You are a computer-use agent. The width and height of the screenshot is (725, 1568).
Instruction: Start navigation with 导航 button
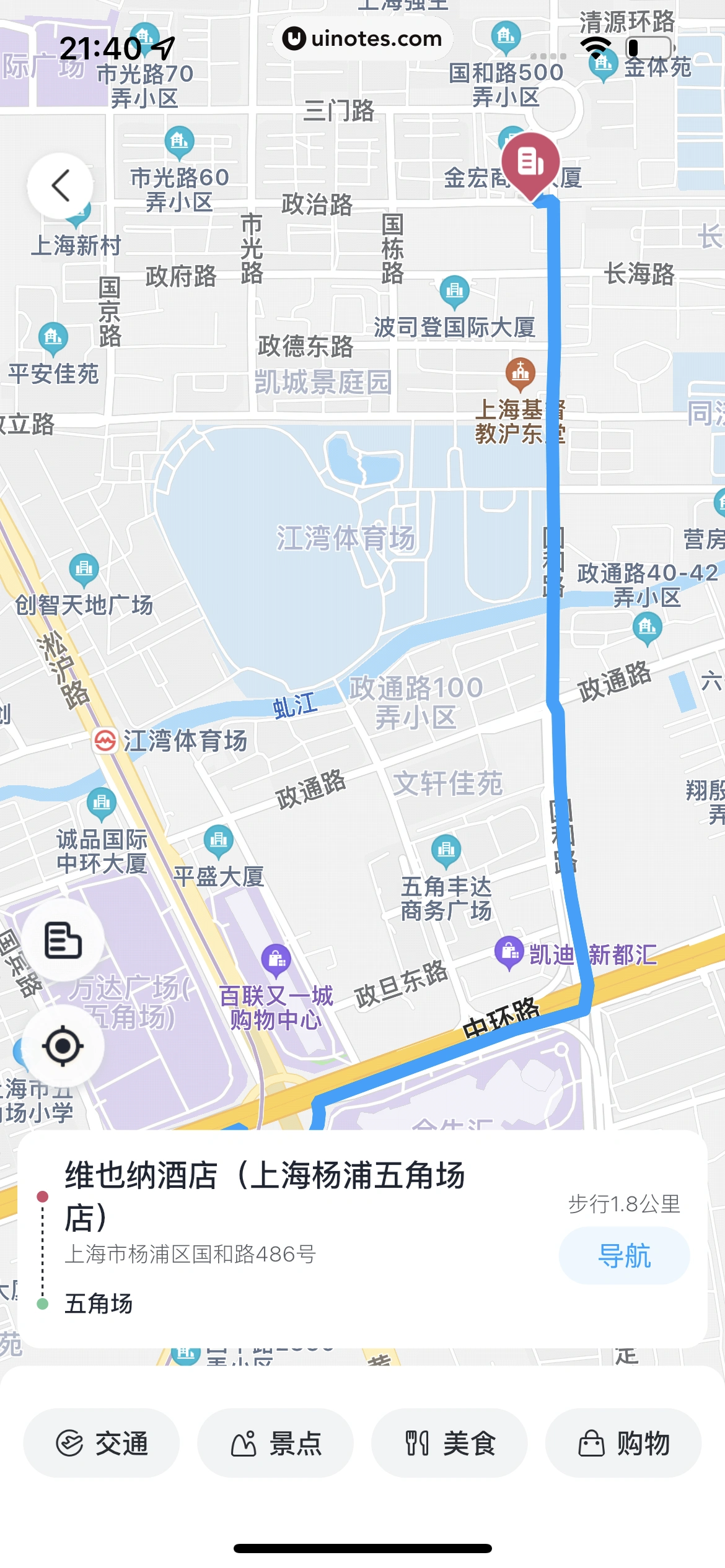click(624, 1256)
